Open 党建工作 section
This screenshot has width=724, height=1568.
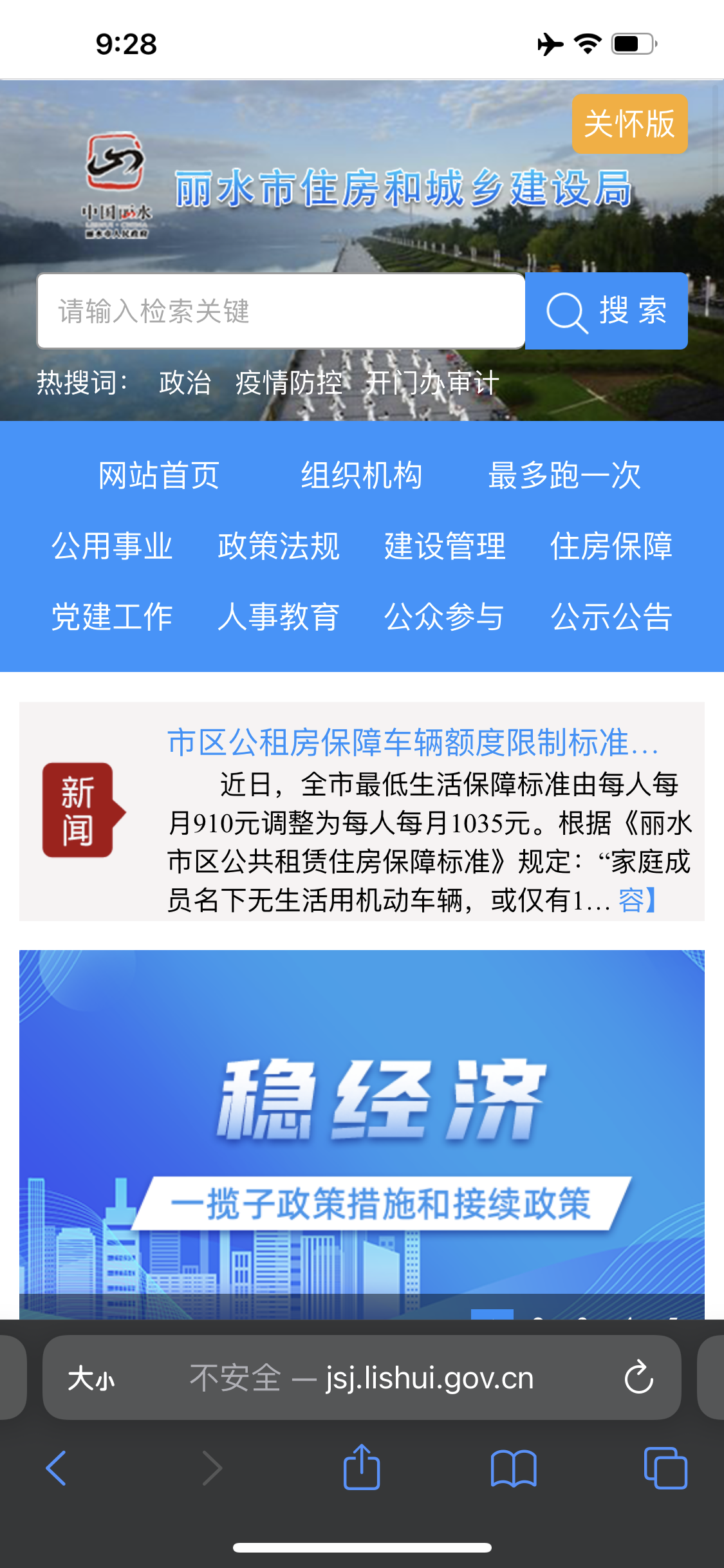point(112,617)
